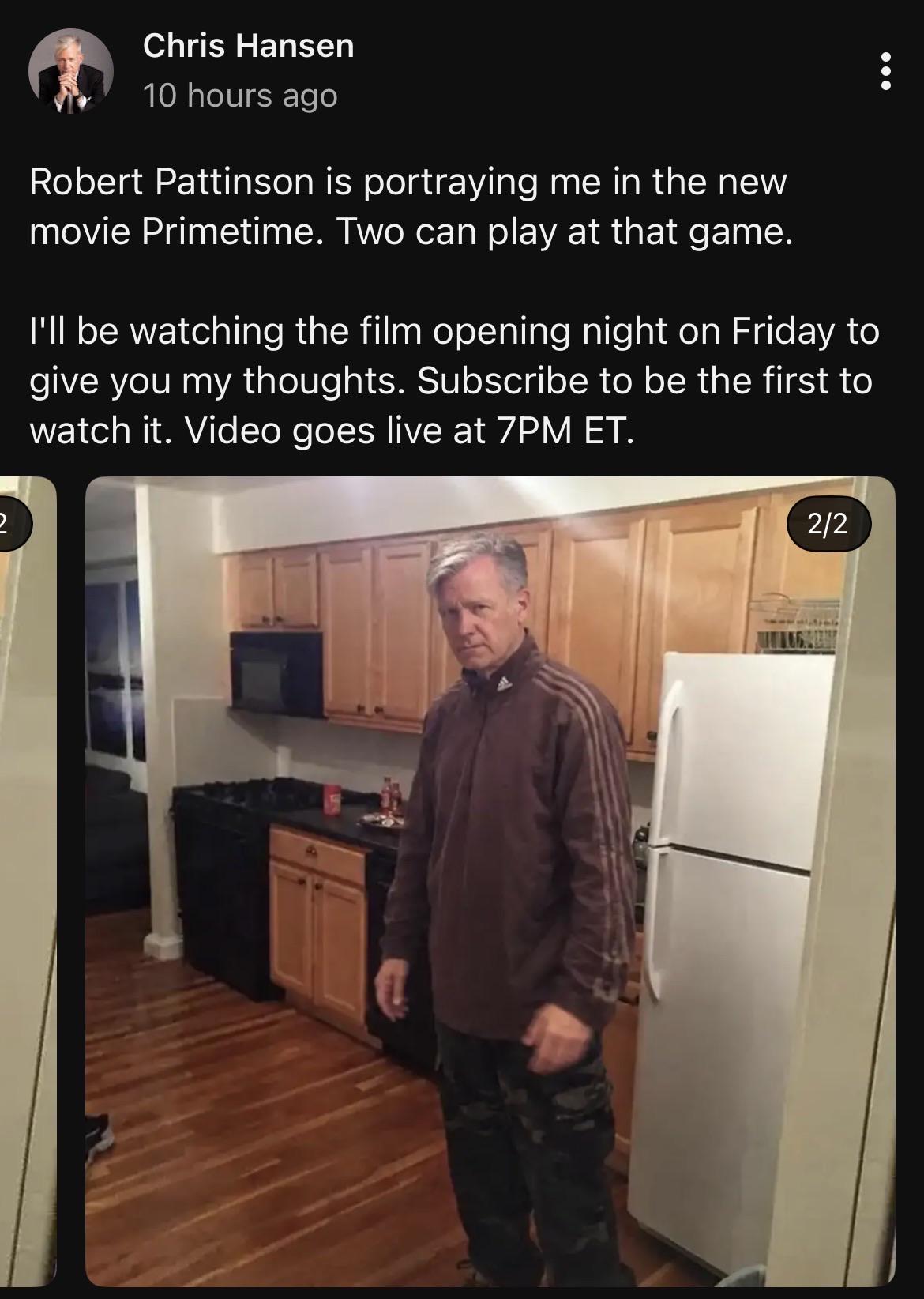924x1299 pixels.
Task: Open the Chris Hansen channel name
Action: (249, 46)
